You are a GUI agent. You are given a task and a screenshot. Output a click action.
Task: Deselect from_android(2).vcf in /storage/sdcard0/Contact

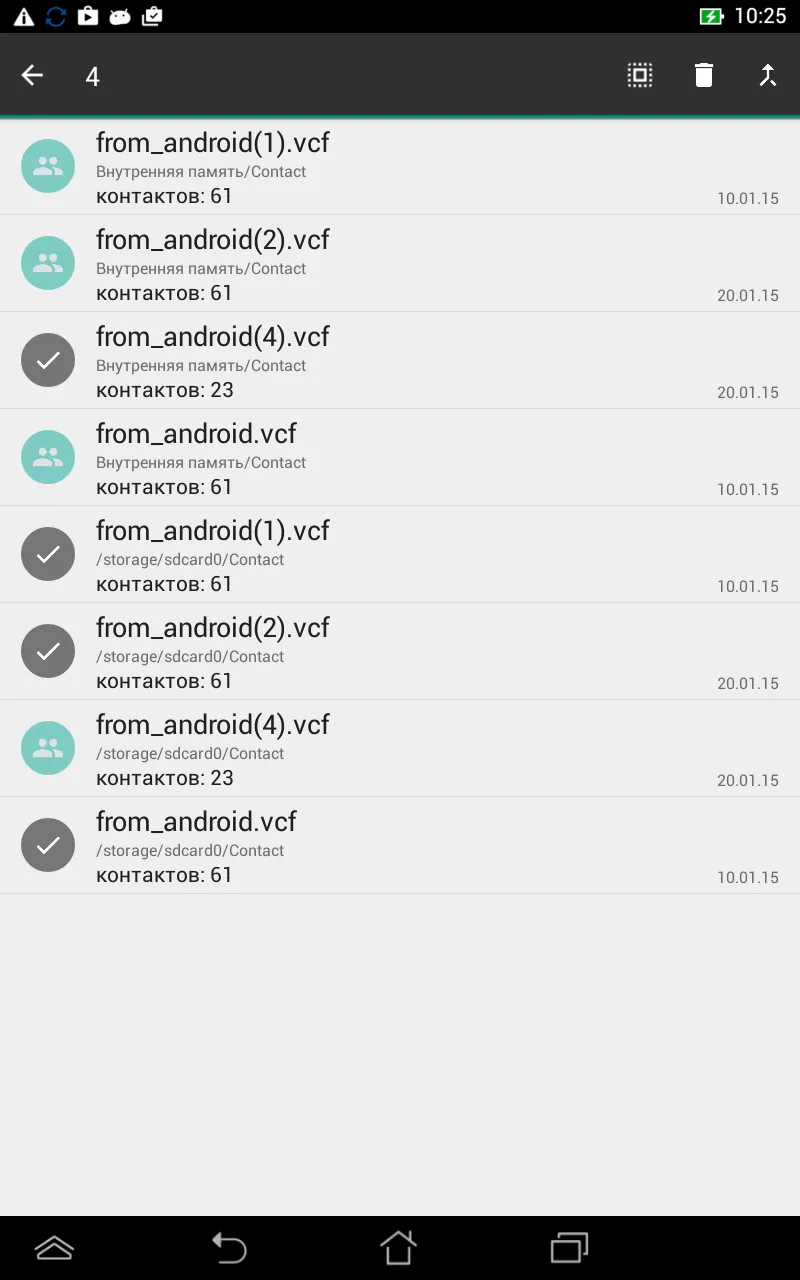click(48, 651)
